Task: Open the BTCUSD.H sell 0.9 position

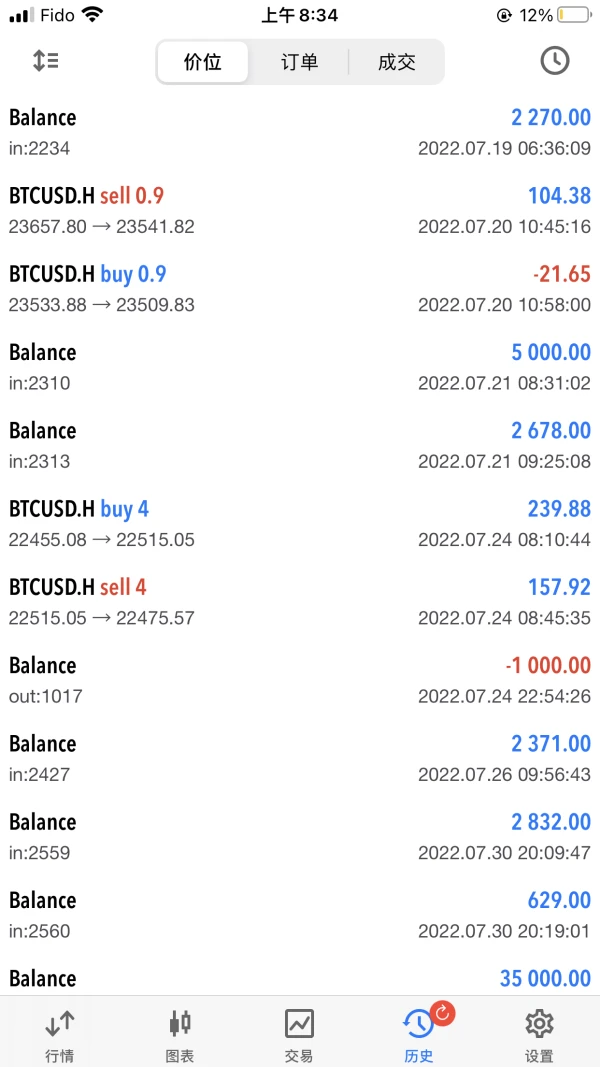Action: tap(299, 210)
